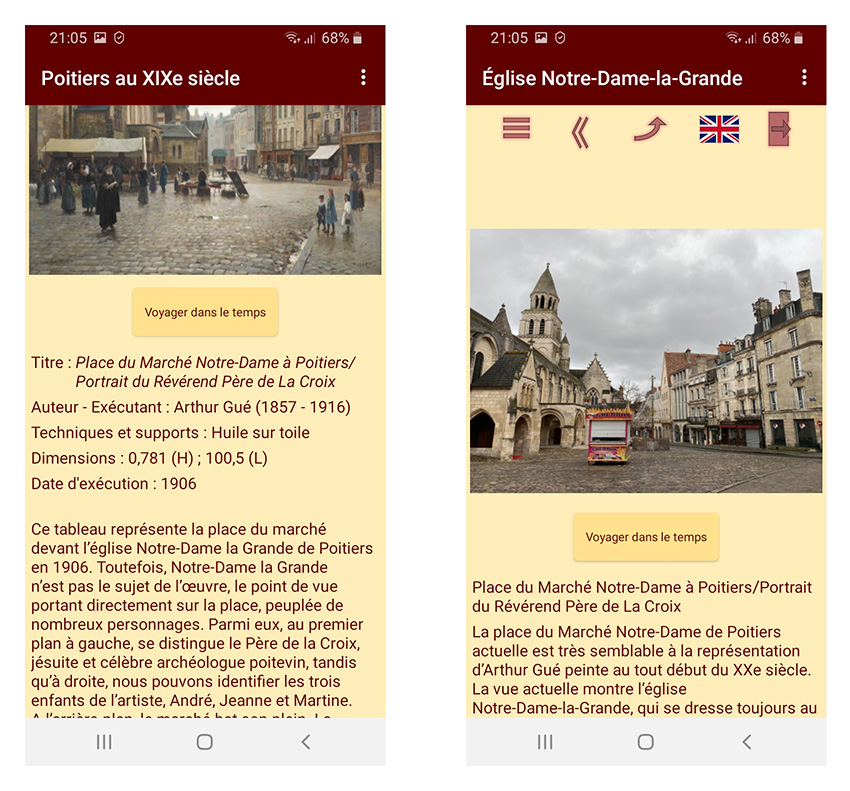This screenshot has width=850, height=791.
Task: Open overflow menu on Église Notre-Dame-la-Grande screen
Action: point(804,78)
